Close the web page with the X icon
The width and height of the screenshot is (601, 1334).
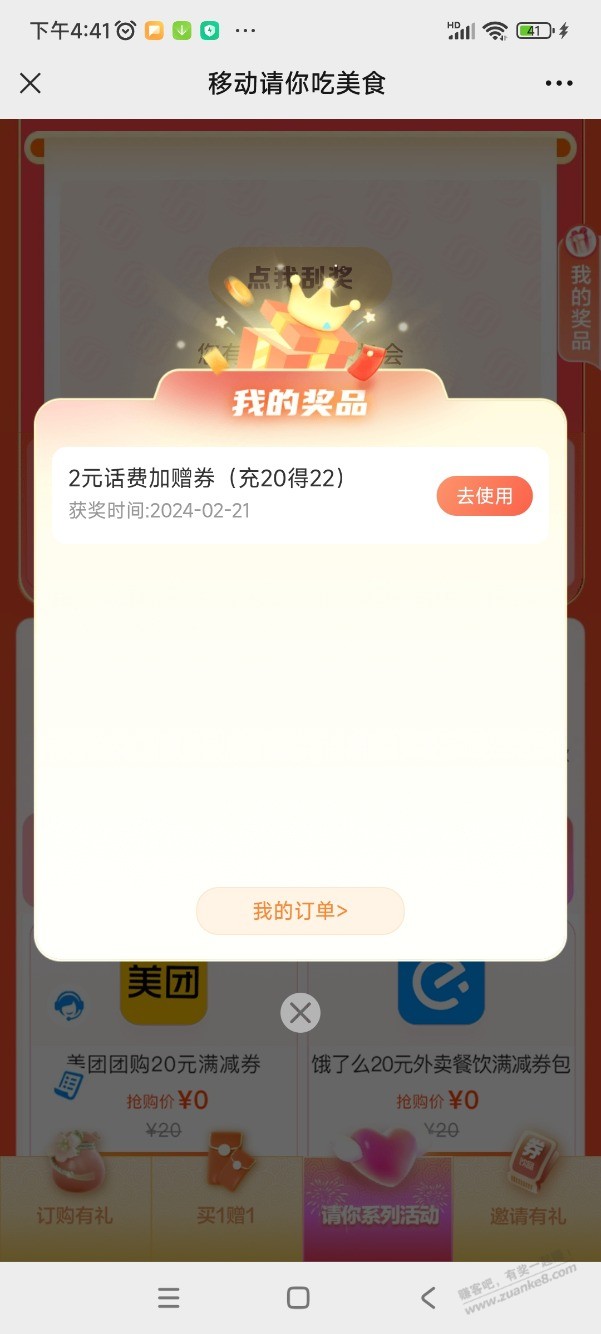coord(31,83)
